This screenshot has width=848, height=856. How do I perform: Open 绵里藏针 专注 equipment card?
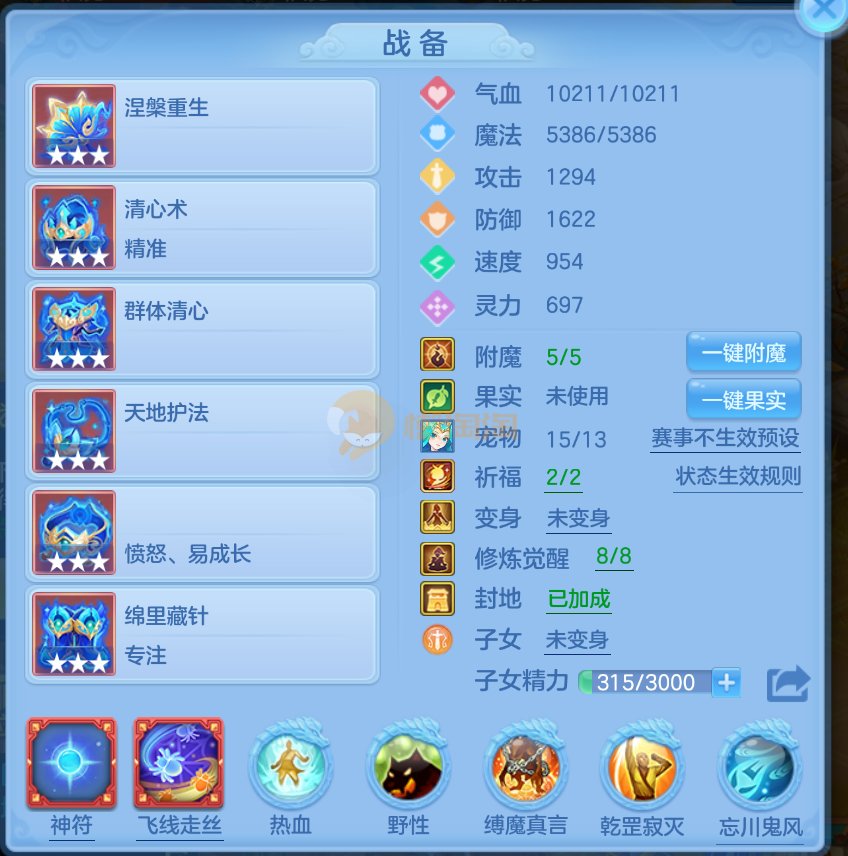click(203, 636)
